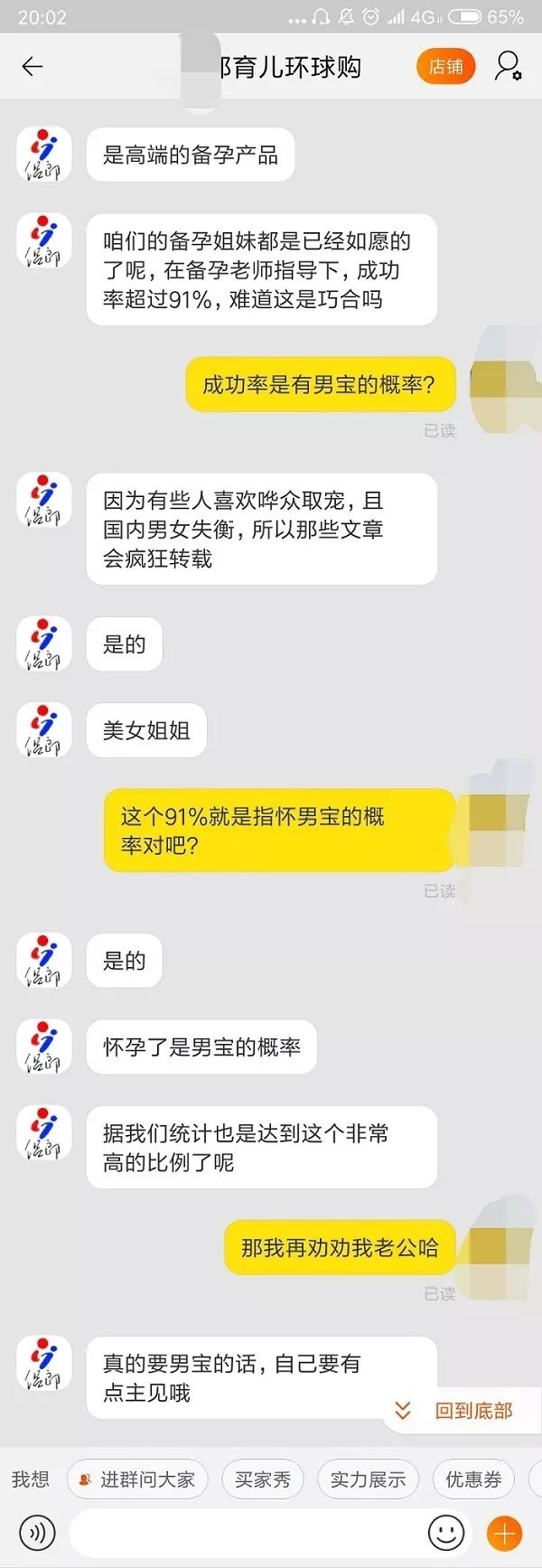Open the emoji picker
This screenshot has height=1568, width=542.
point(446,1533)
